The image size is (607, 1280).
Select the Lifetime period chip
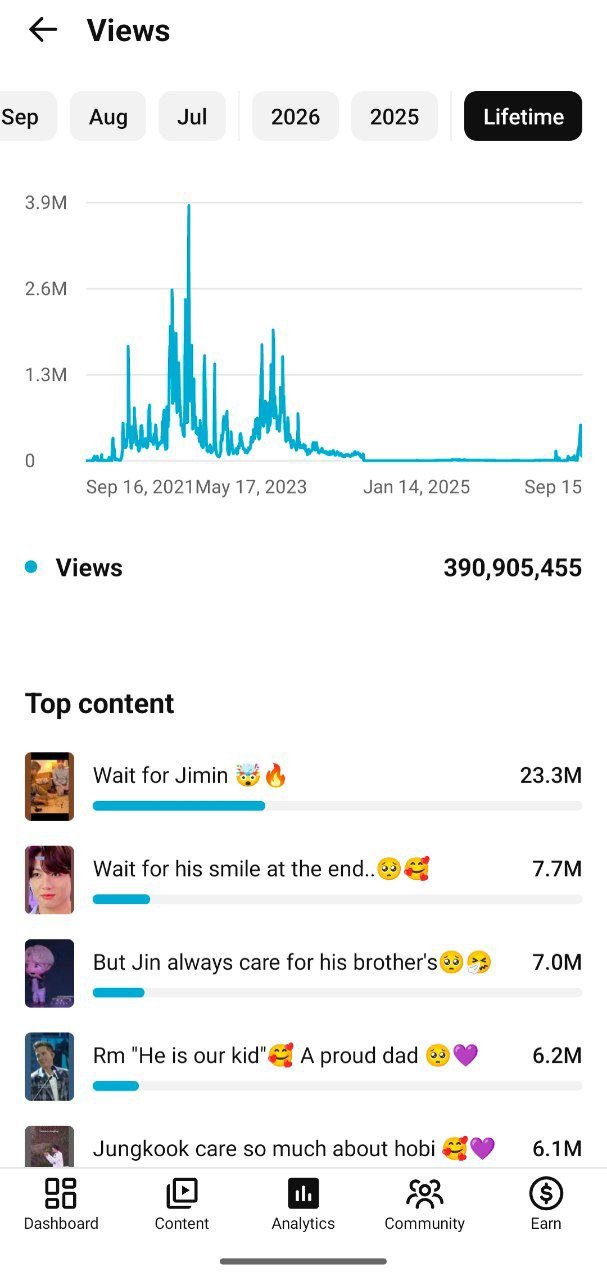pos(523,116)
